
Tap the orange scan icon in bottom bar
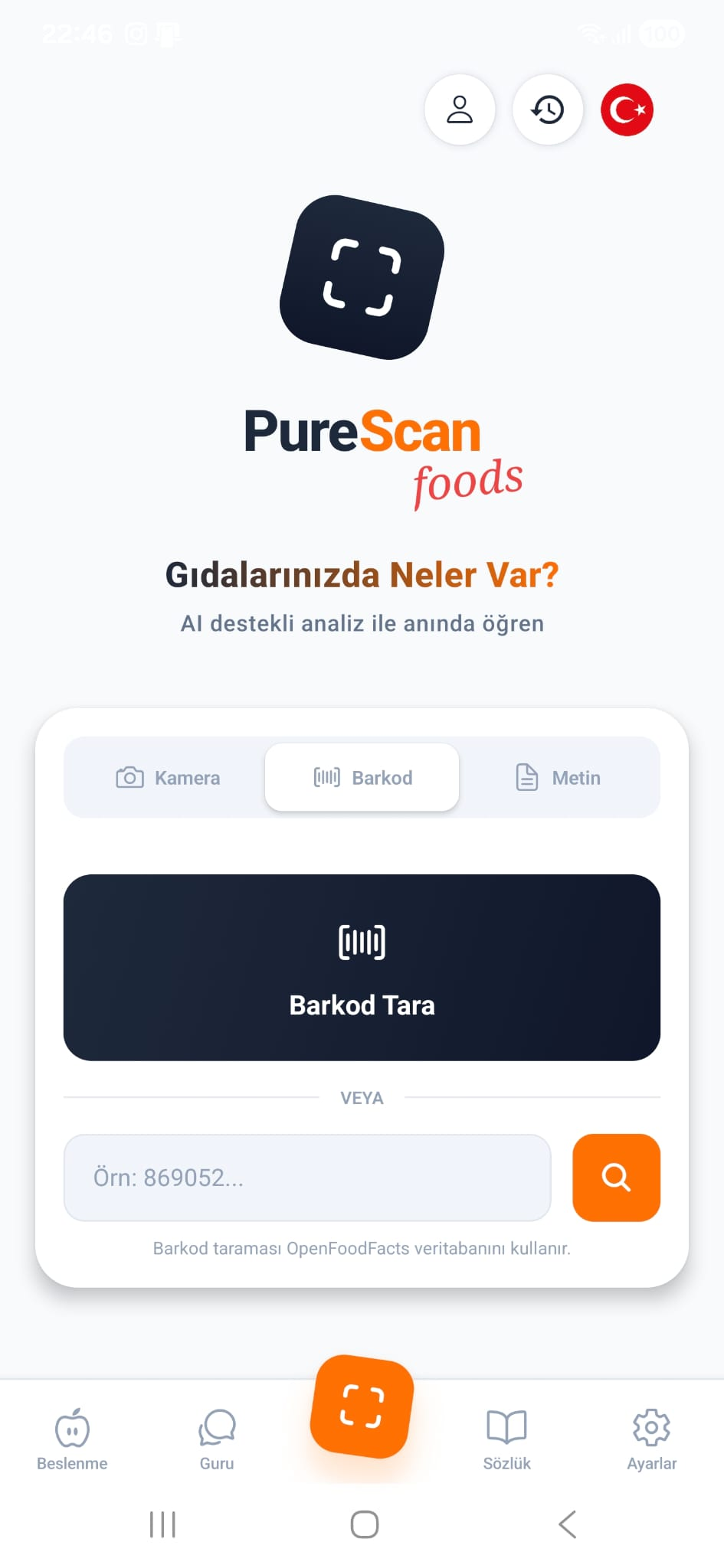[361, 1407]
